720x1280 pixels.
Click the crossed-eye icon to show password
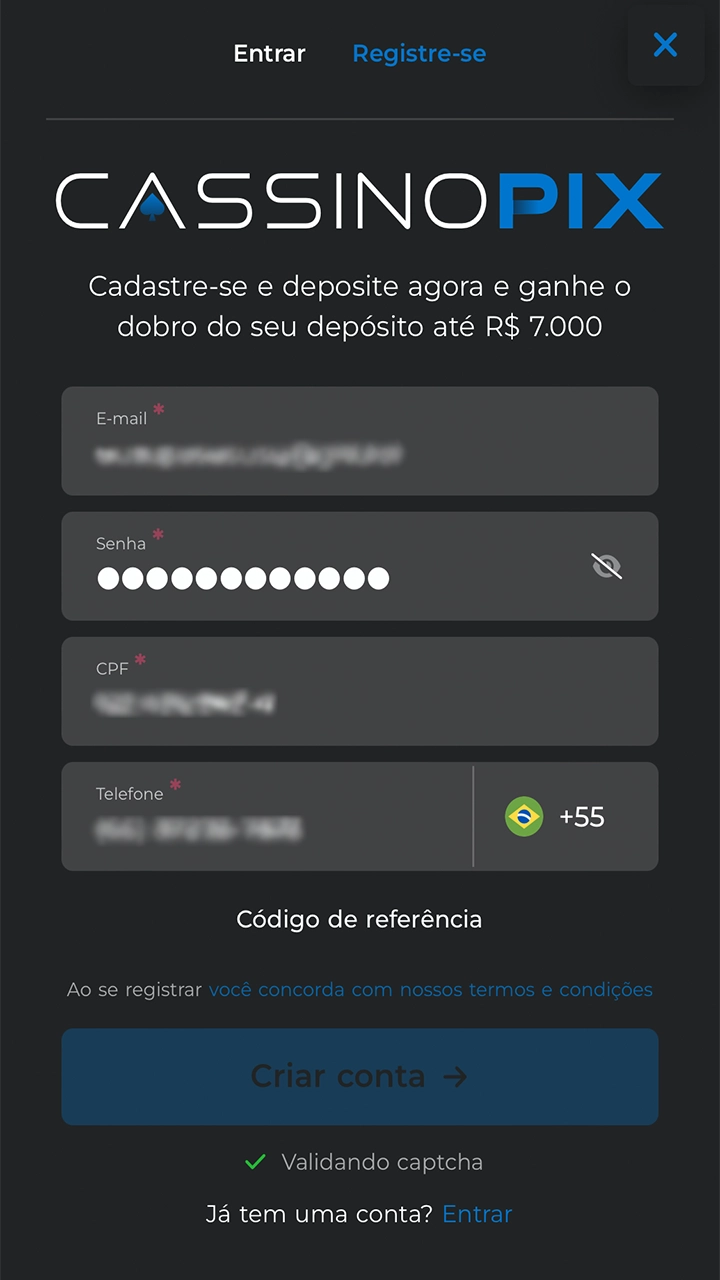(x=607, y=567)
